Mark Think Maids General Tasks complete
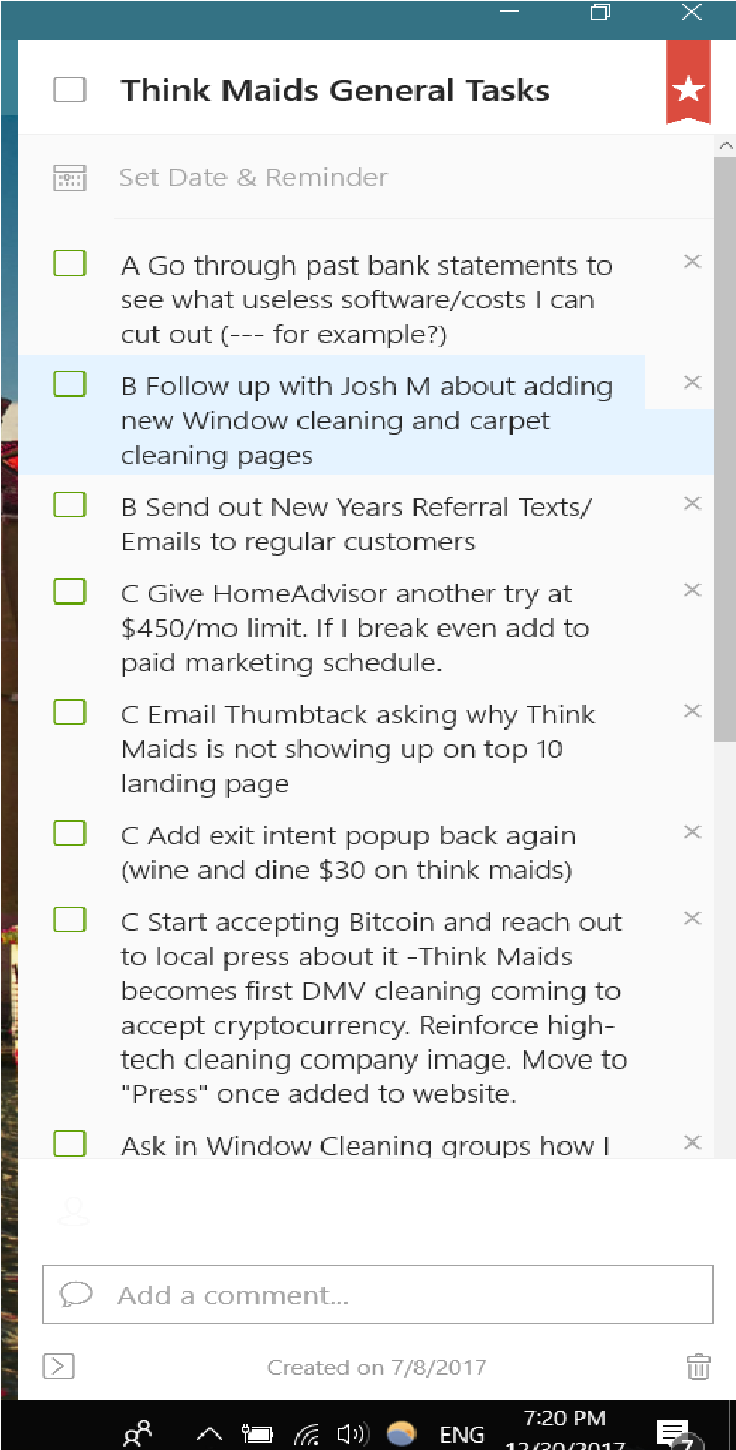736x1450 pixels. click(x=70, y=90)
